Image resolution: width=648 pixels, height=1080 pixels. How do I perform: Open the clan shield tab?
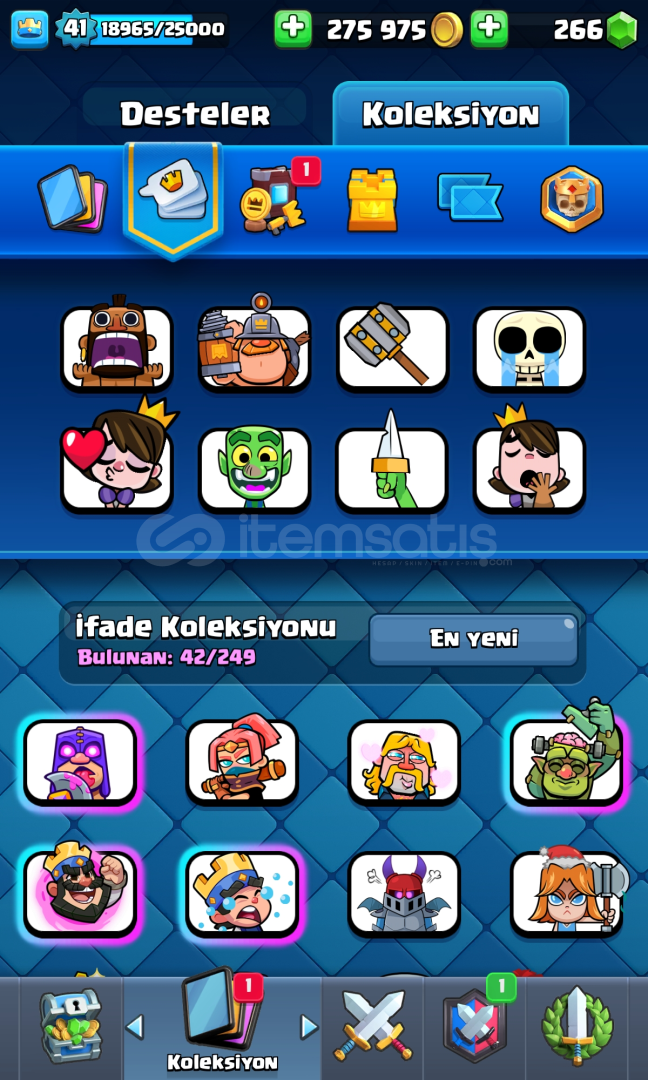475,1024
